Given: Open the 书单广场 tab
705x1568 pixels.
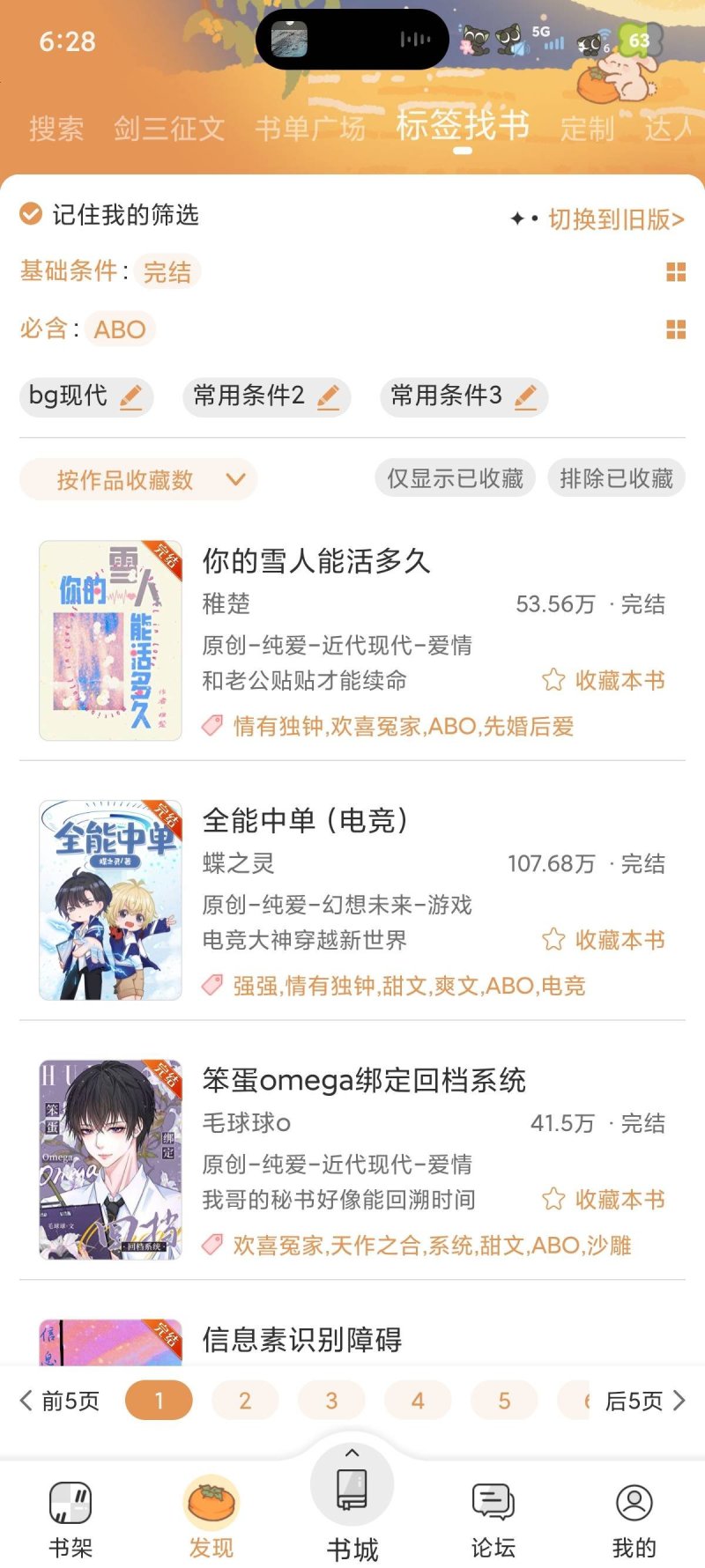Looking at the screenshot, I should (x=309, y=129).
